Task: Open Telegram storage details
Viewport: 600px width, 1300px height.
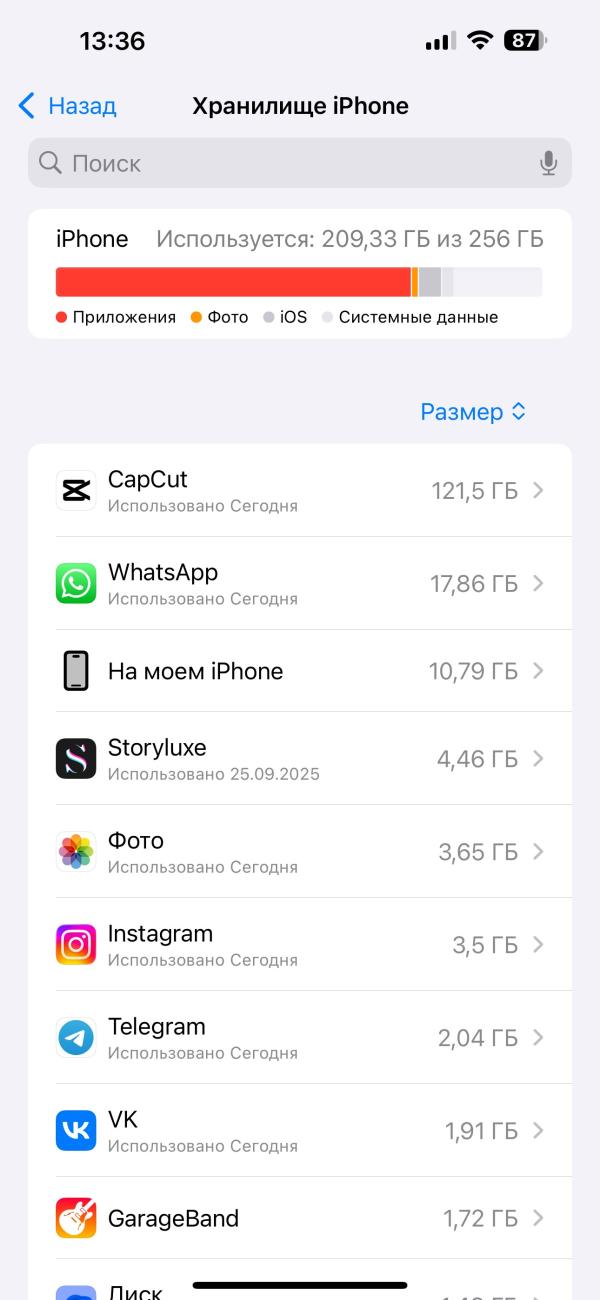Action: [x=300, y=1037]
